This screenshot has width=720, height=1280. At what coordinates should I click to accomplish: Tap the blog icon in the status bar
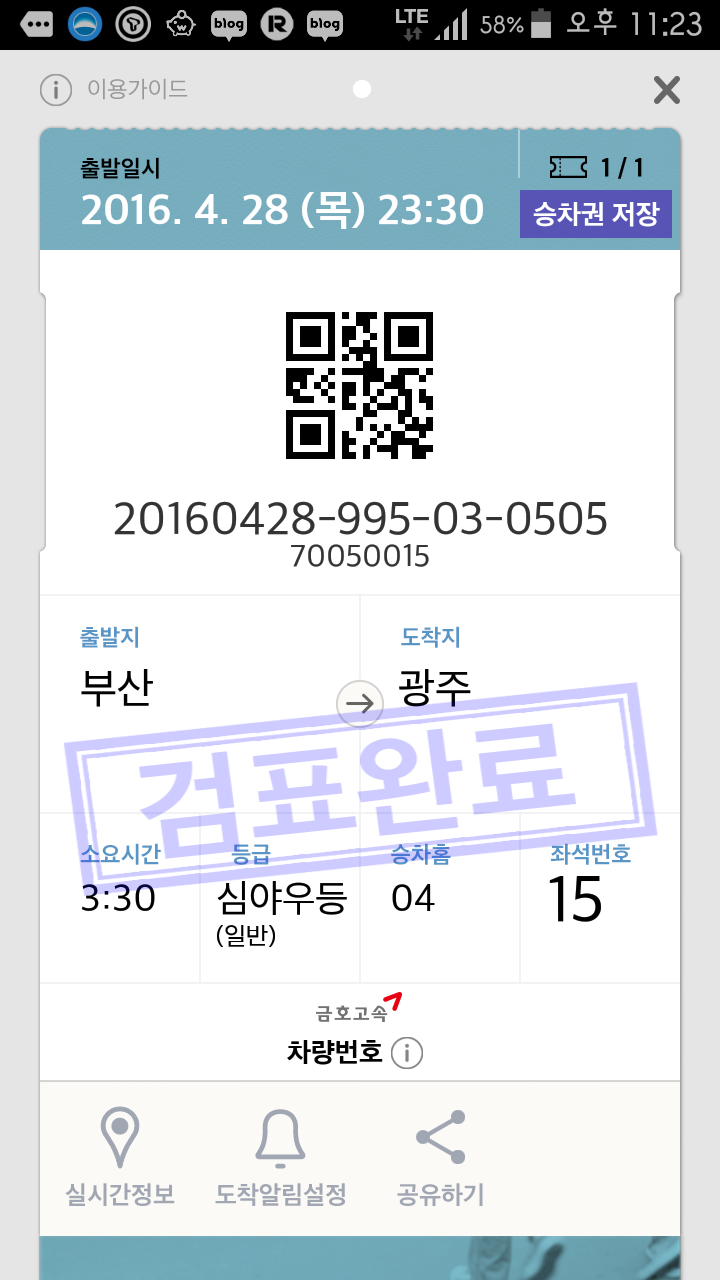pyautogui.click(x=230, y=24)
